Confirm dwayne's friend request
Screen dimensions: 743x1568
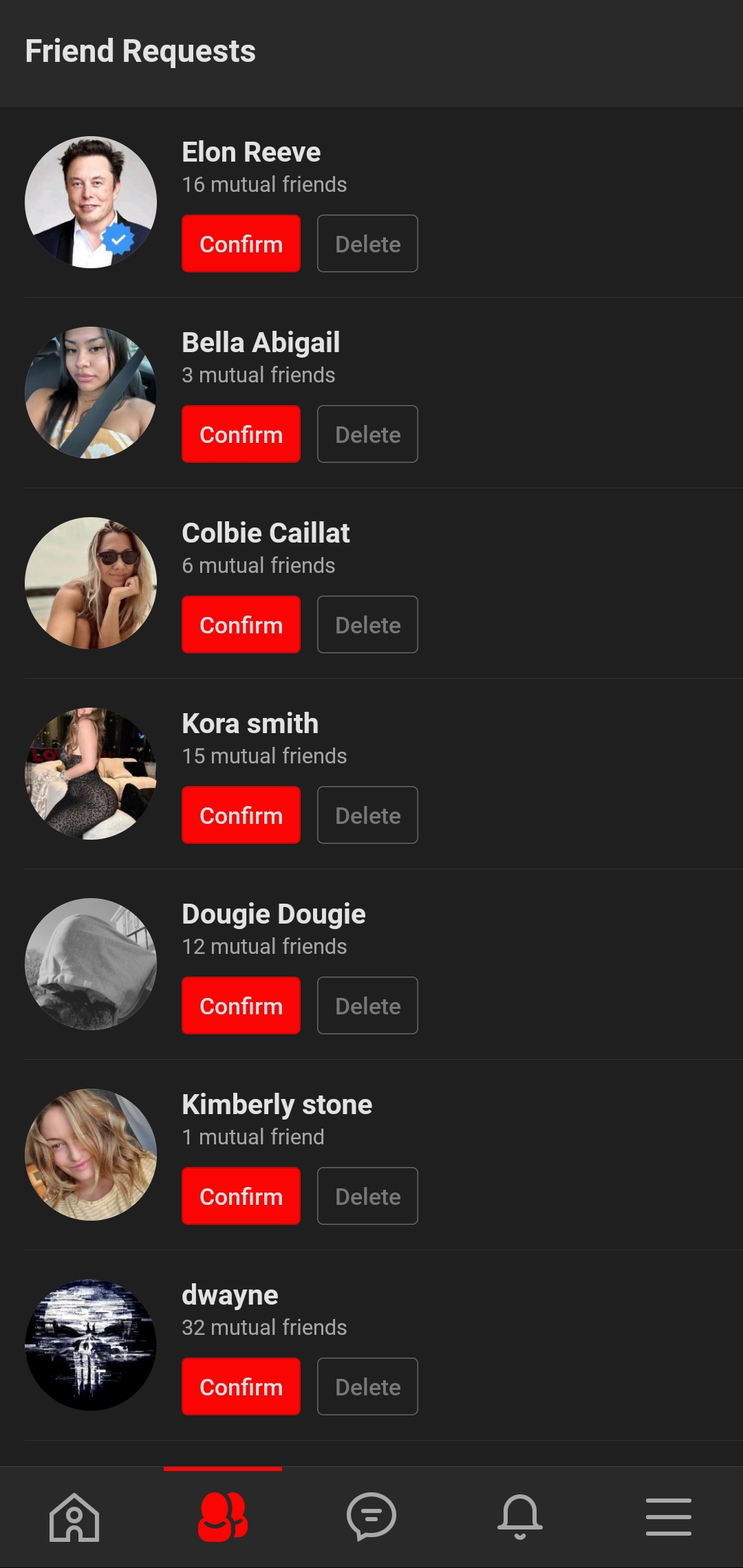point(241,1386)
